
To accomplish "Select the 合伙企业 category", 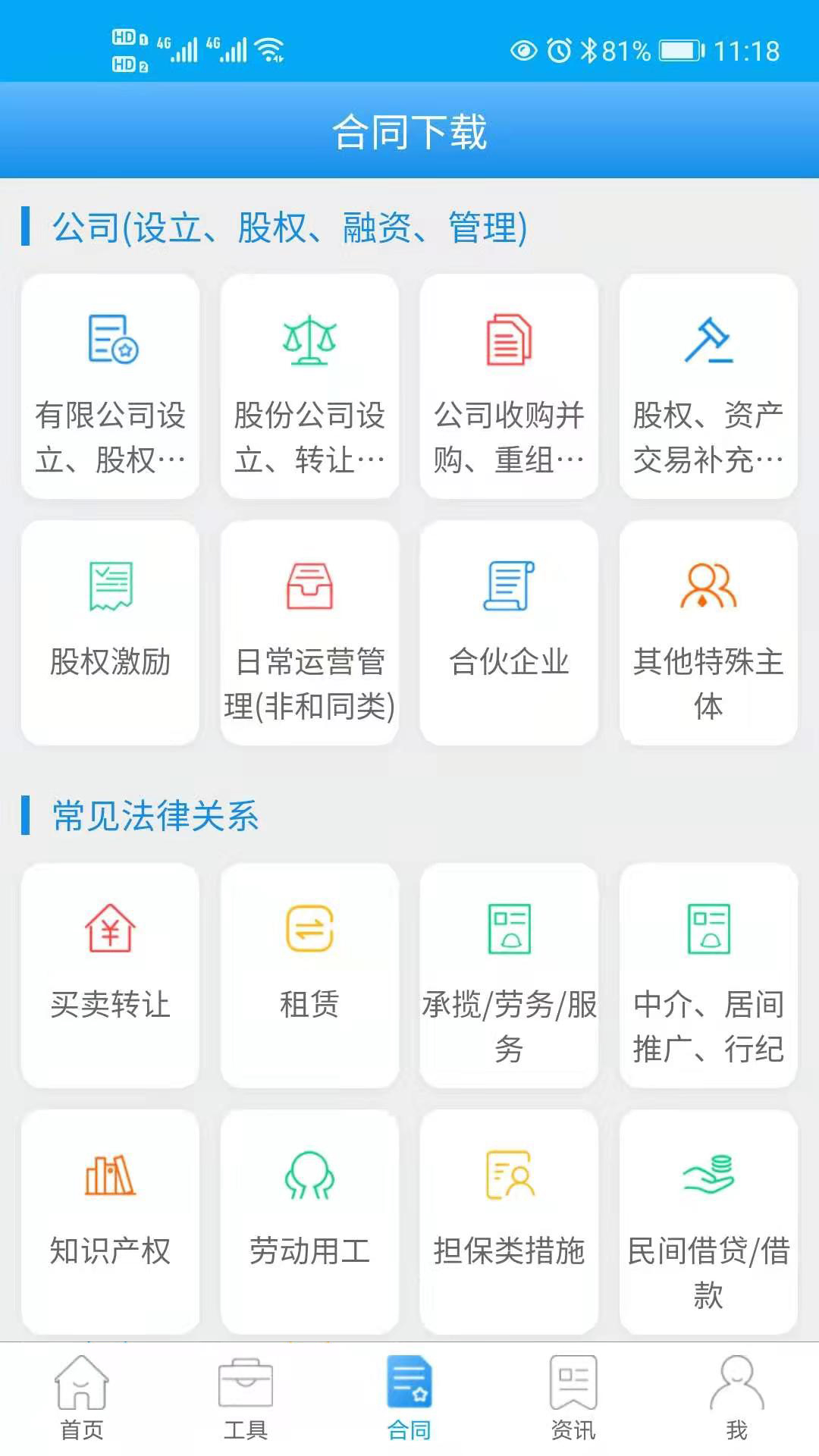I will [509, 632].
